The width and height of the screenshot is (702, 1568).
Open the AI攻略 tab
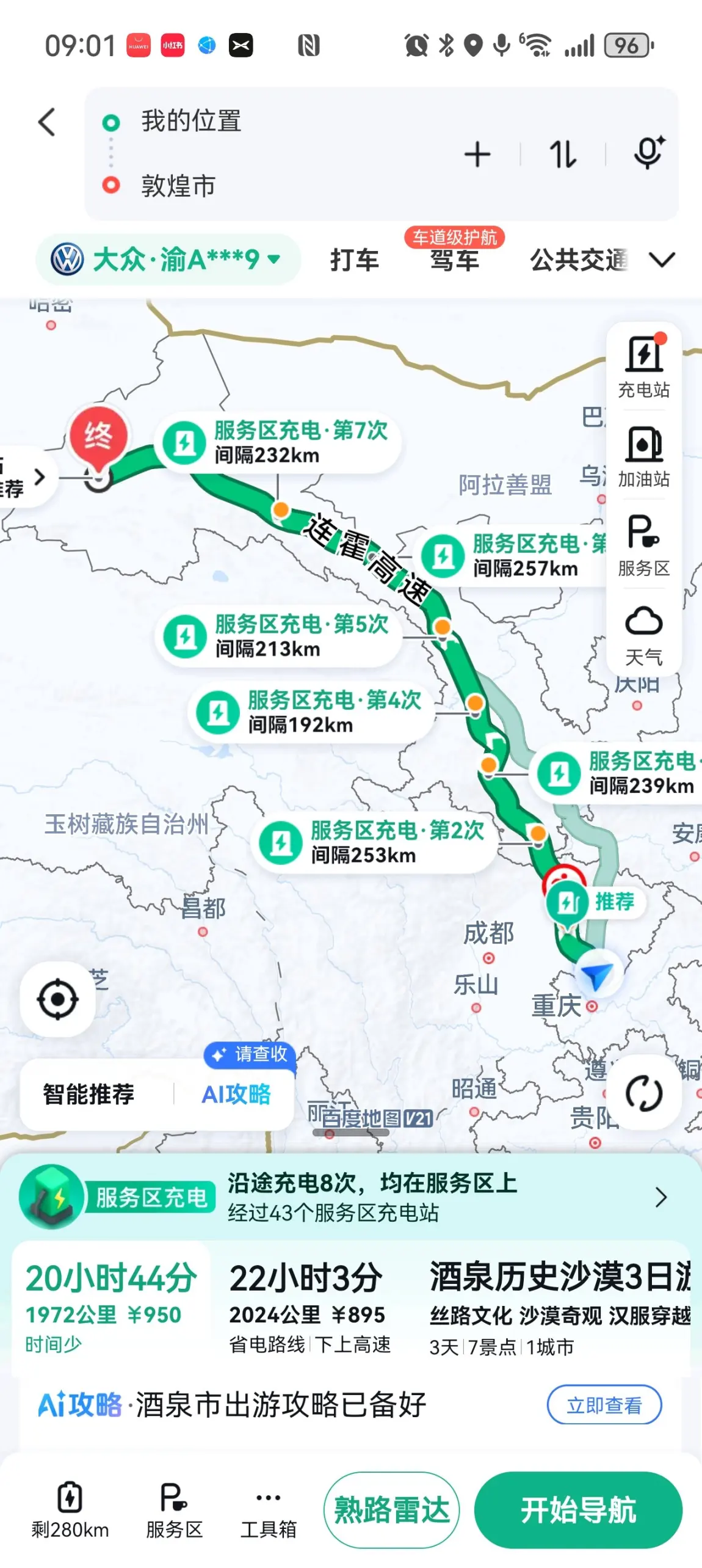click(236, 1093)
